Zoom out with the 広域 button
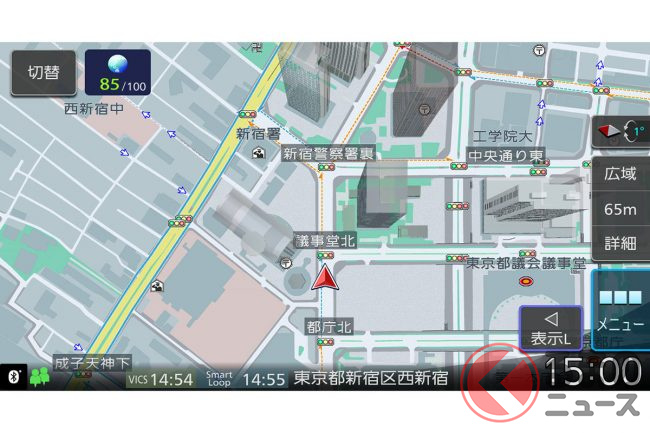This screenshot has width=650, height=433. [x=620, y=174]
